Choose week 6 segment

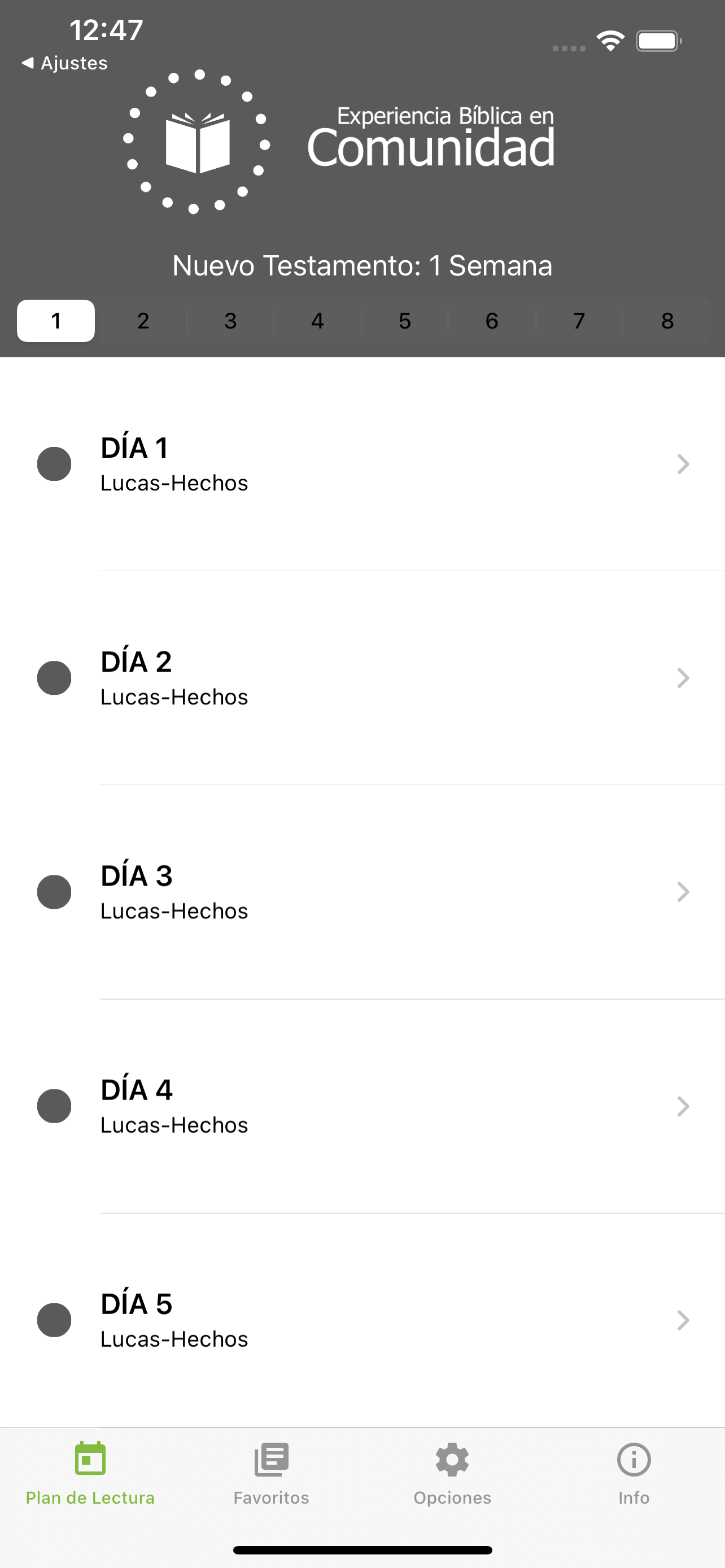[492, 321]
